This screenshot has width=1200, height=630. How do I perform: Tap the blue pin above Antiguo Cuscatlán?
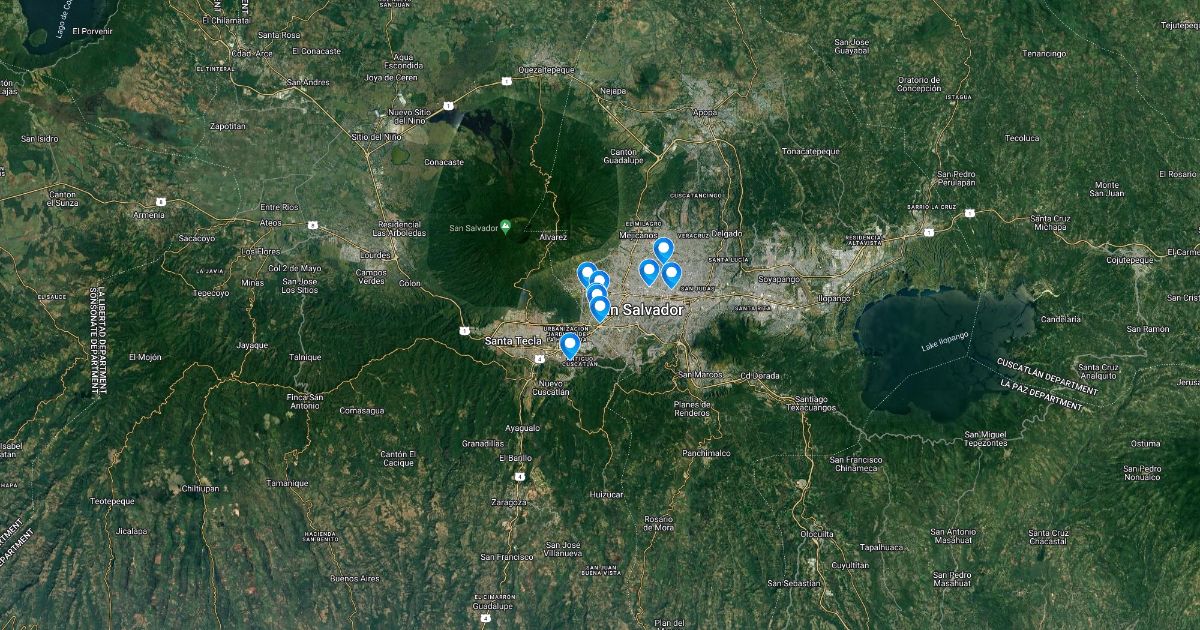pyautogui.click(x=570, y=345)
